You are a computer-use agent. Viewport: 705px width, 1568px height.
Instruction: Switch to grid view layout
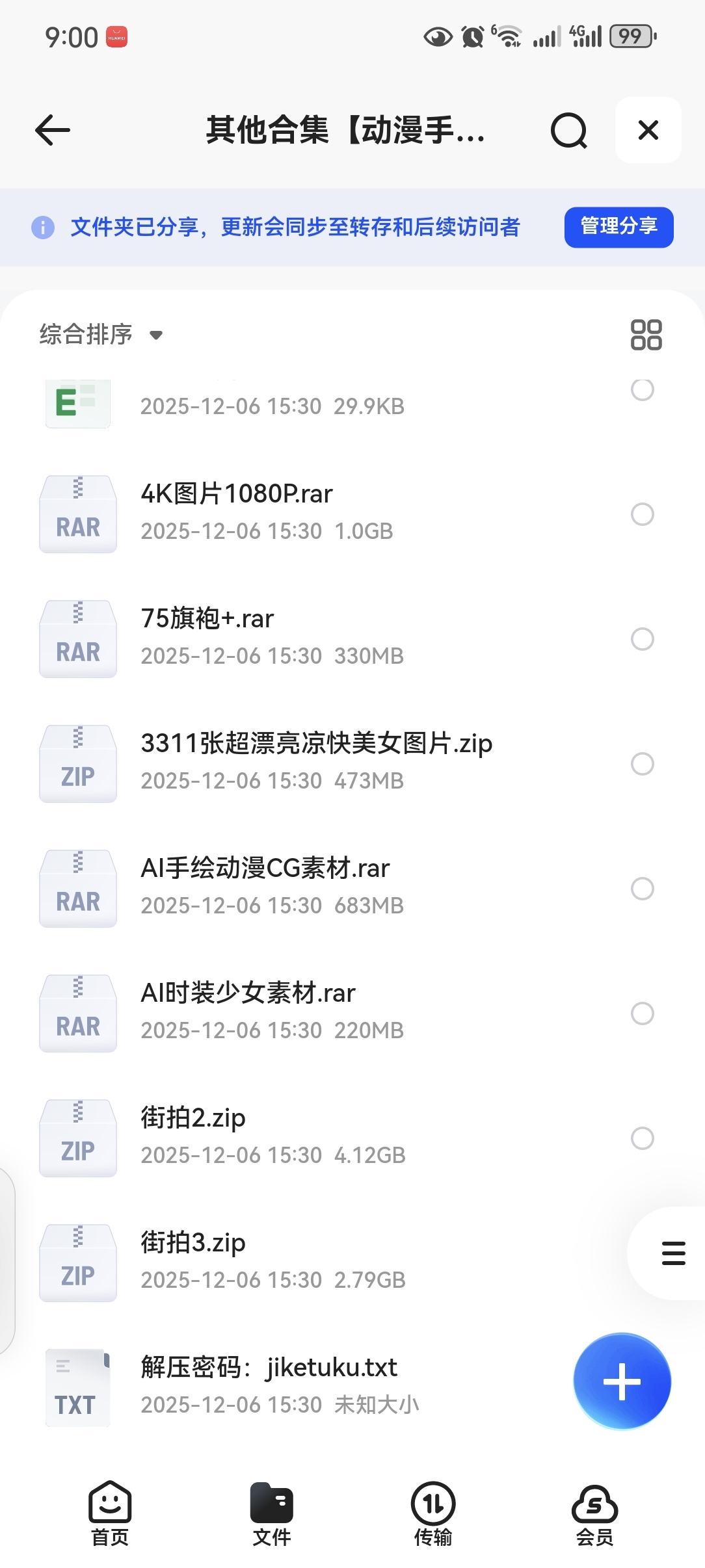click(x=646, y=335)
